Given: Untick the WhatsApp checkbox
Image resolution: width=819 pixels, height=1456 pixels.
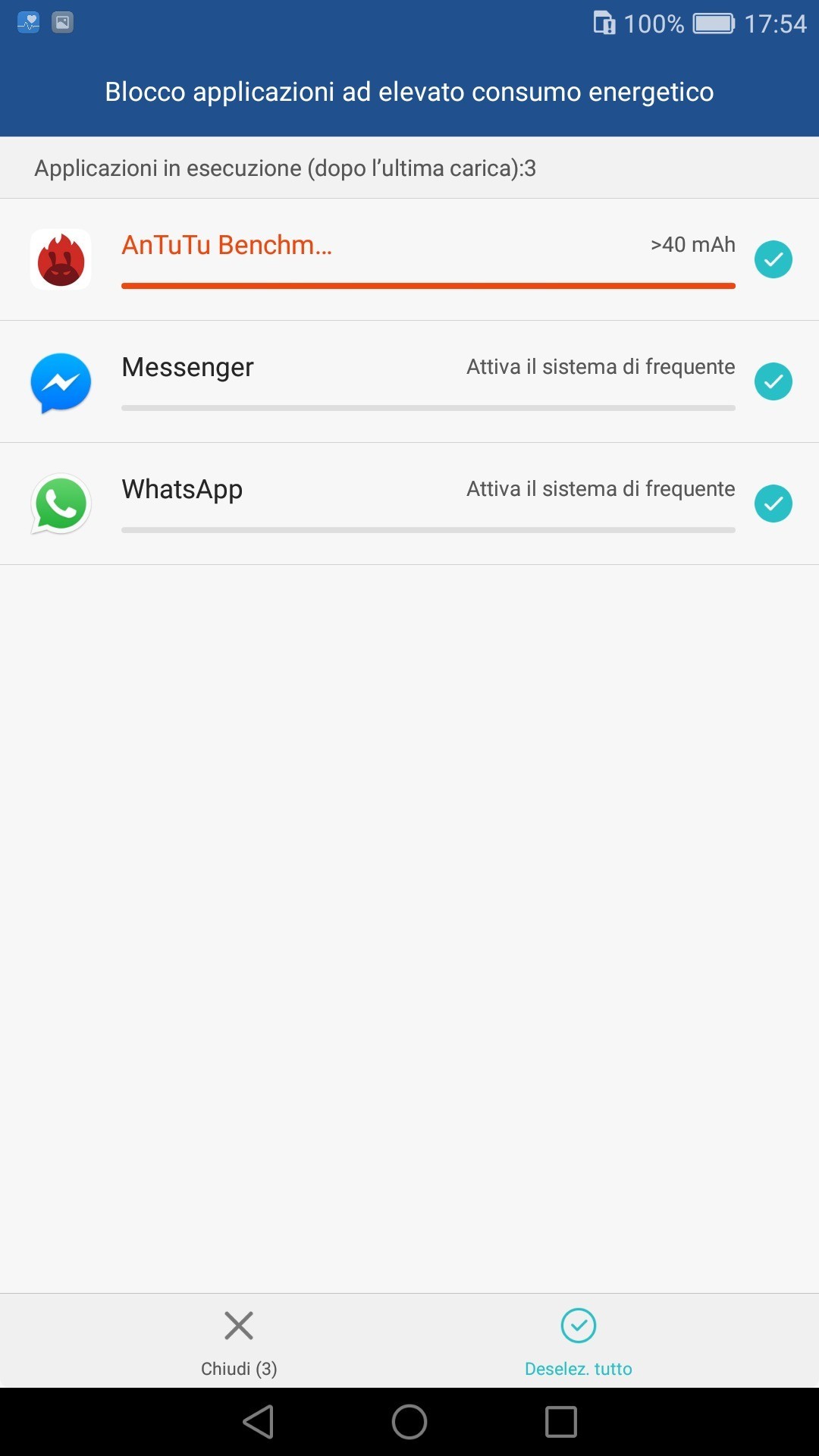Looking at the screenshot, I should (x=773, y=504).
